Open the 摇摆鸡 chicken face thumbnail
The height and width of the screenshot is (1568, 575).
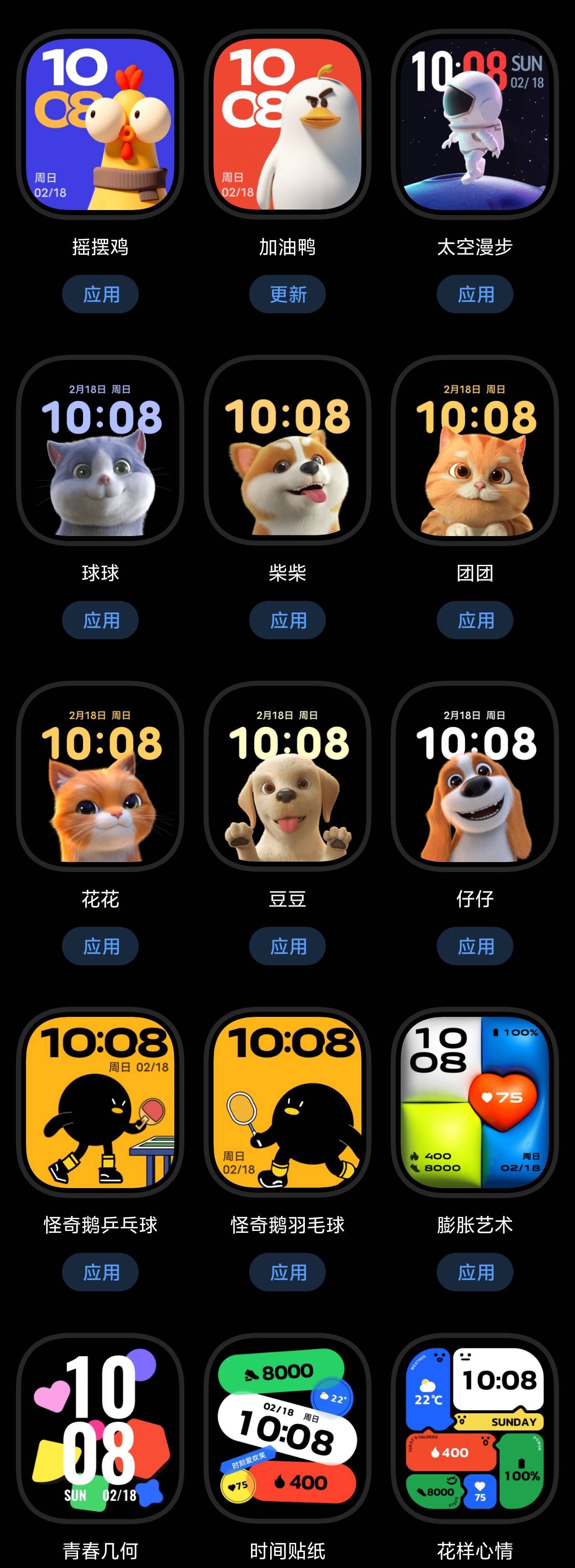pyautogui.click(x=100, y=125)
